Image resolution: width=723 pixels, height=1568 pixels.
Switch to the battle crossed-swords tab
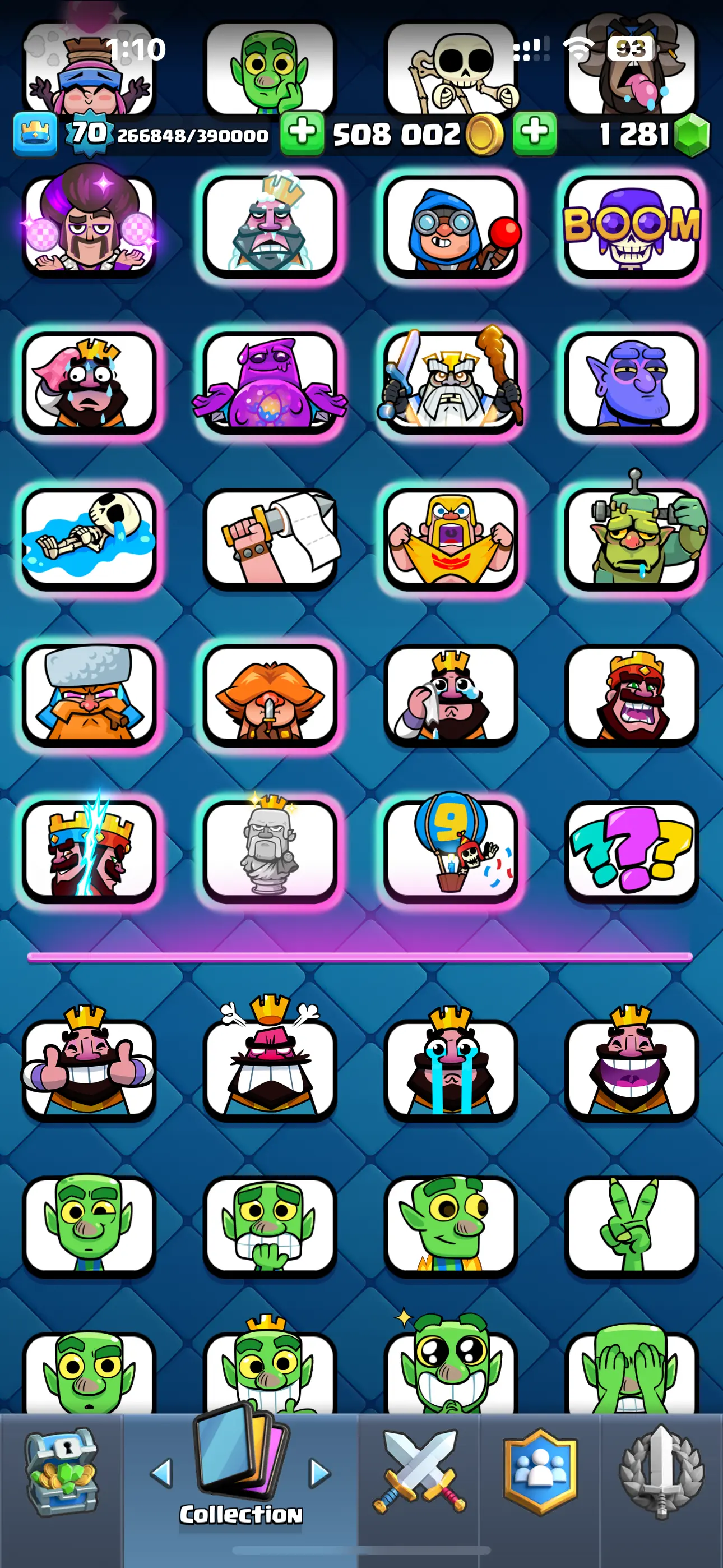tap(419, 1473)
